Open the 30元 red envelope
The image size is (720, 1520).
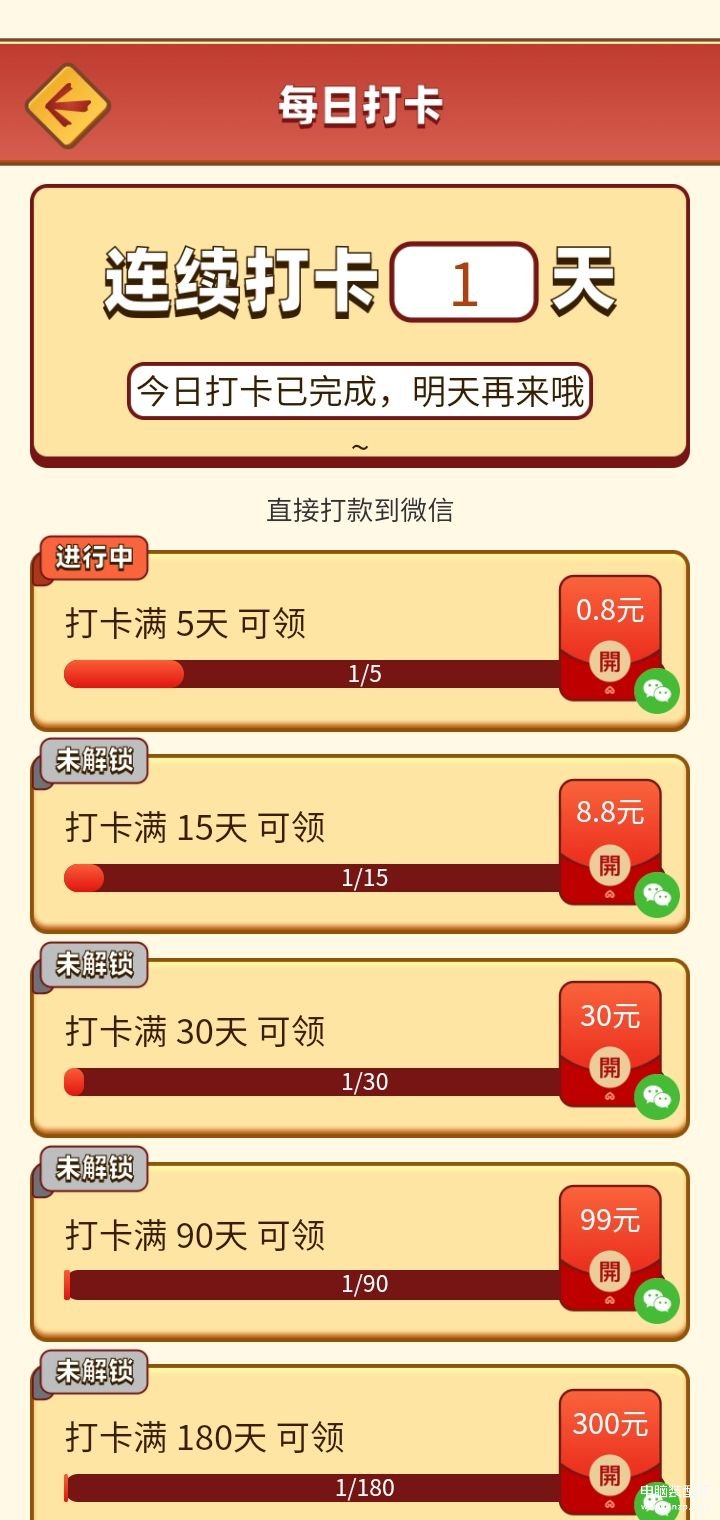(x=609, y=1067)
